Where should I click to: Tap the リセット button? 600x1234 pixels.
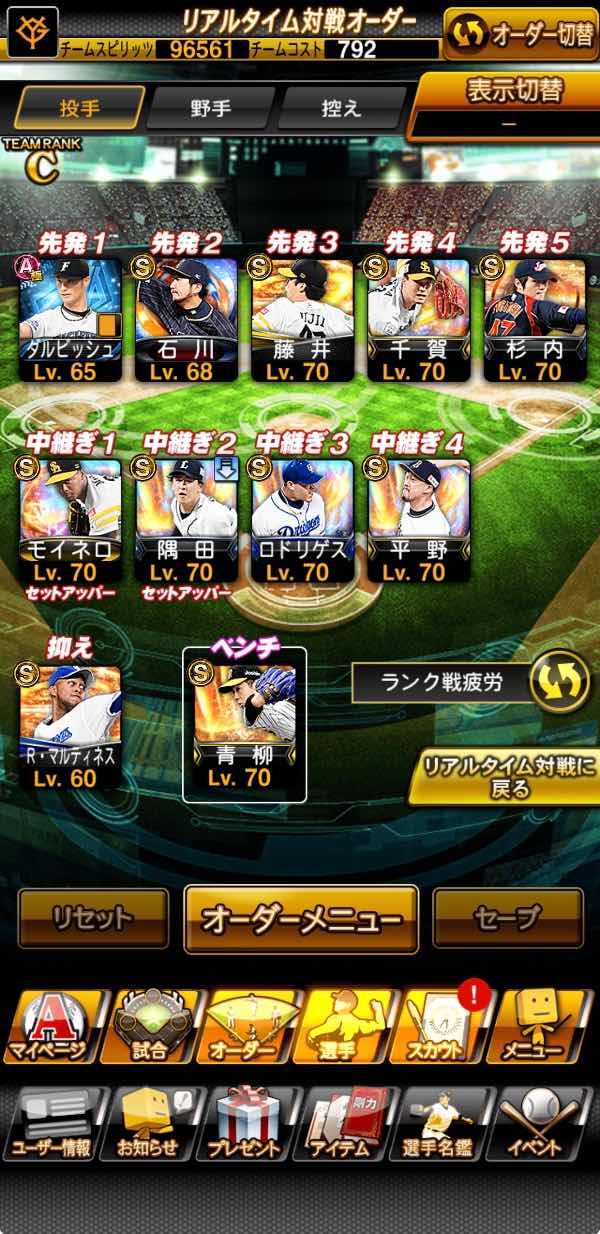coord(93,918)
